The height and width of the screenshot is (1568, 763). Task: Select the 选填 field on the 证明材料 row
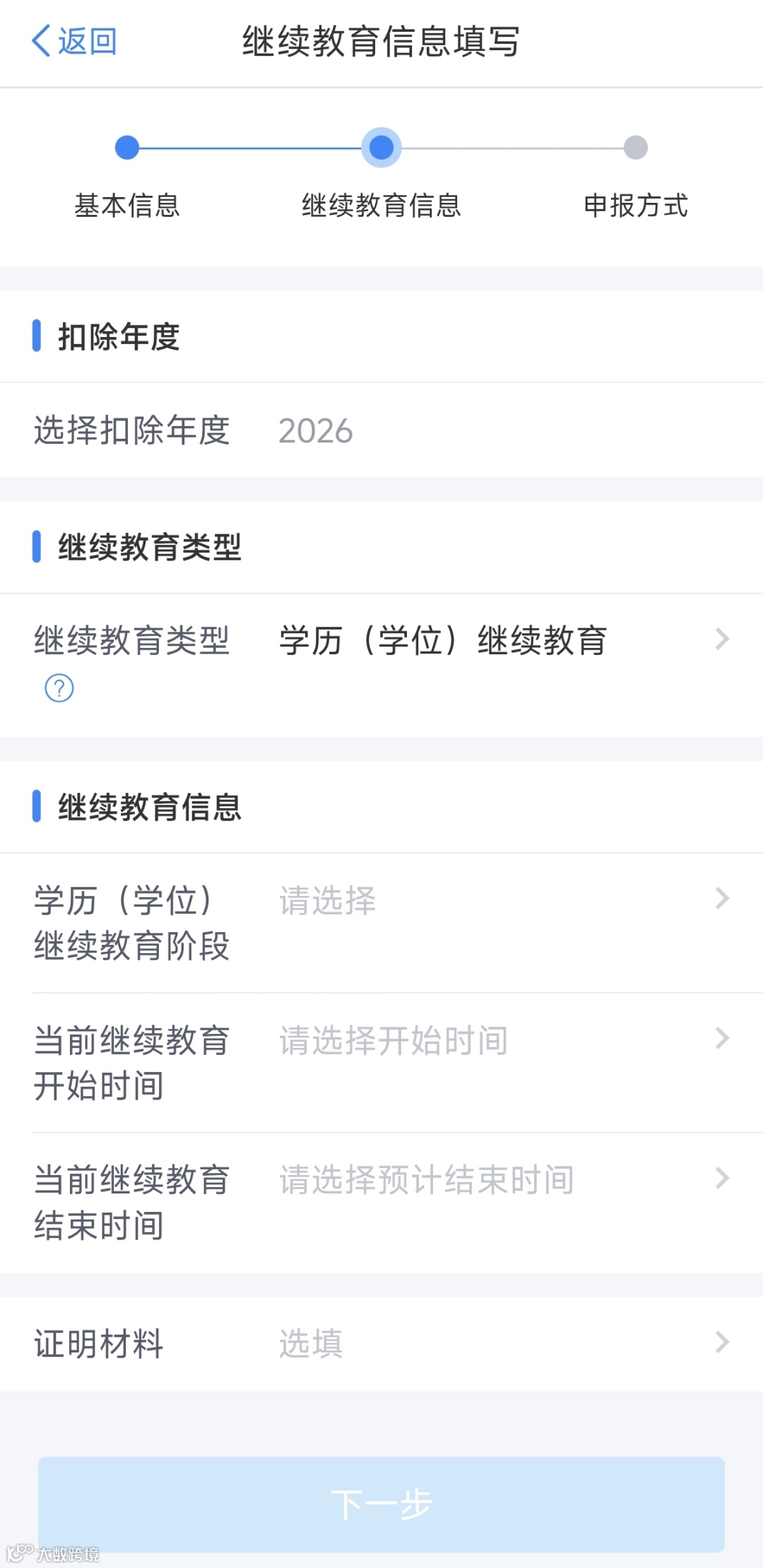click(309, 1342)
